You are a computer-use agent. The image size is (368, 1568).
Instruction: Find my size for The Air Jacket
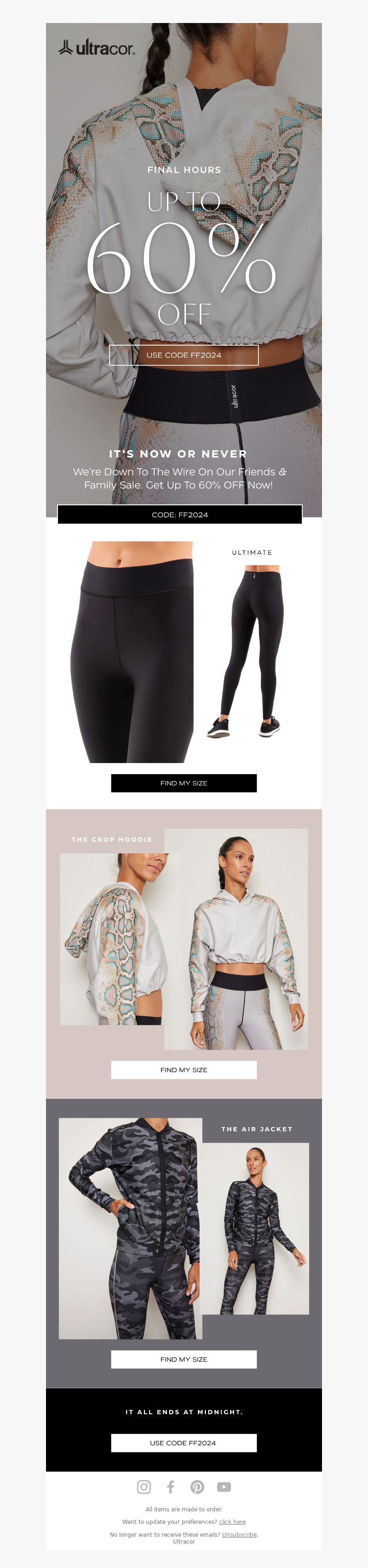pos(184,1359)
